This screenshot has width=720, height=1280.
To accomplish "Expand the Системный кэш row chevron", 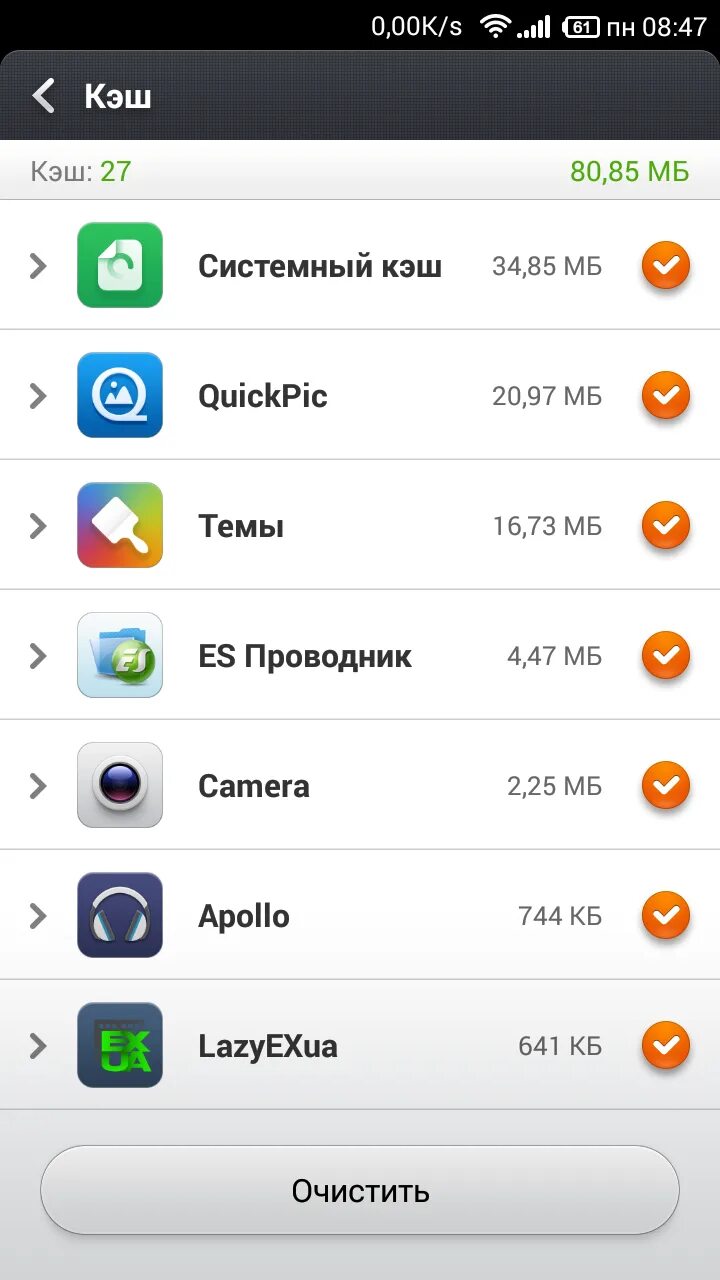I will click(38, 266).
